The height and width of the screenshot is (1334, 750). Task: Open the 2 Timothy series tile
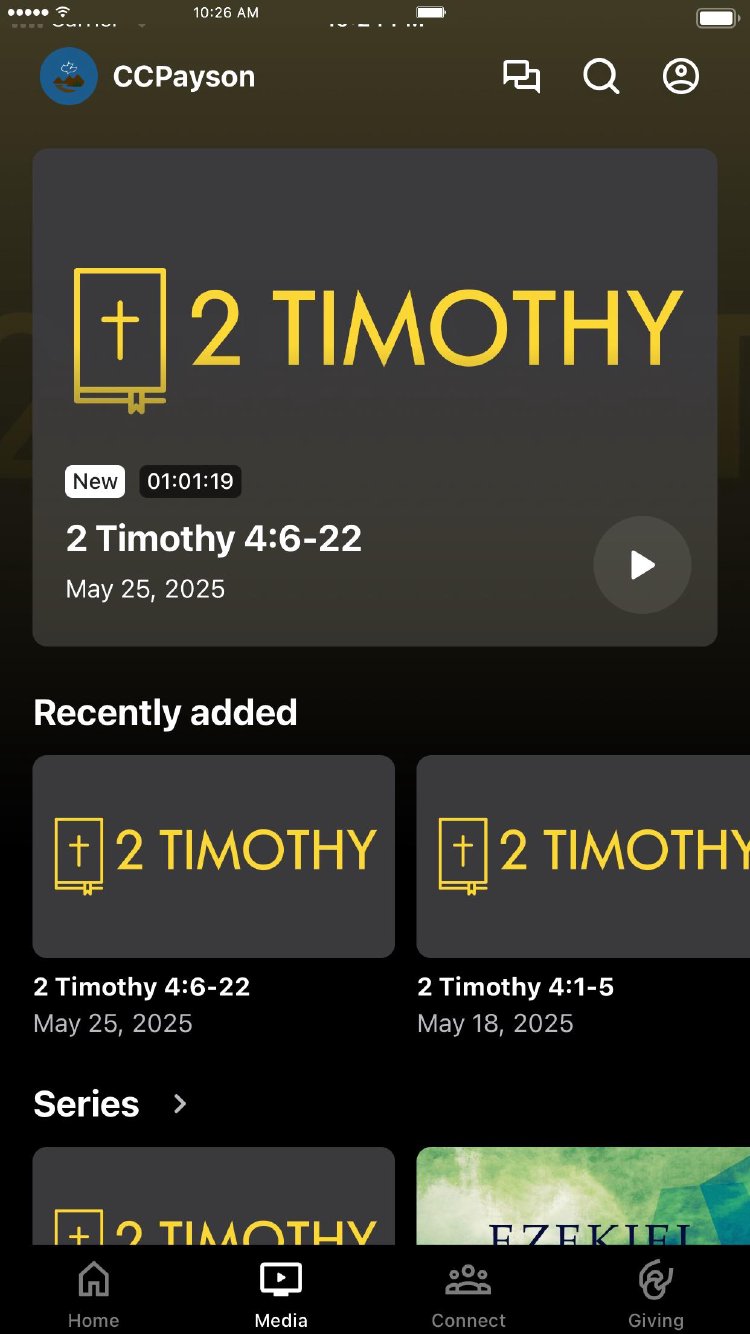pyautogui.click(x=213, y=1197)
